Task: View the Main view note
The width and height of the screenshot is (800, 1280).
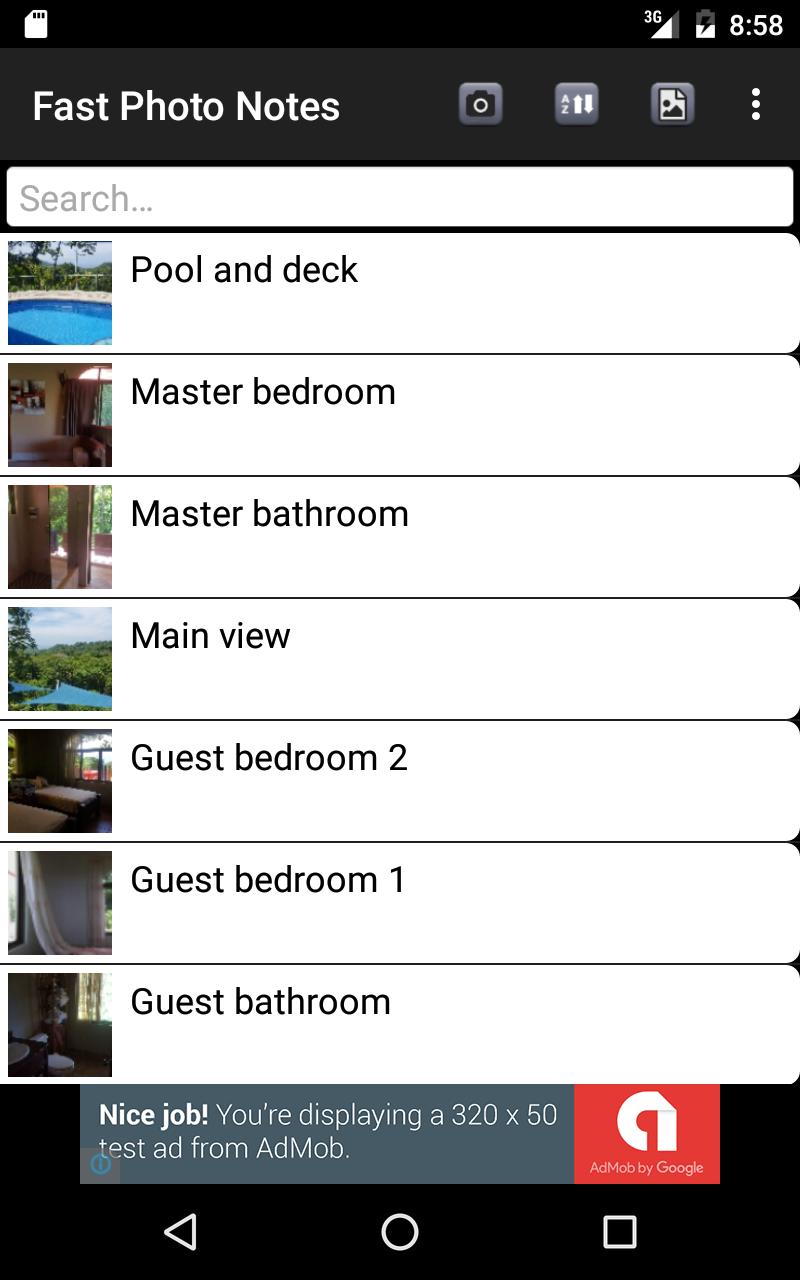Action: point(400,659)
